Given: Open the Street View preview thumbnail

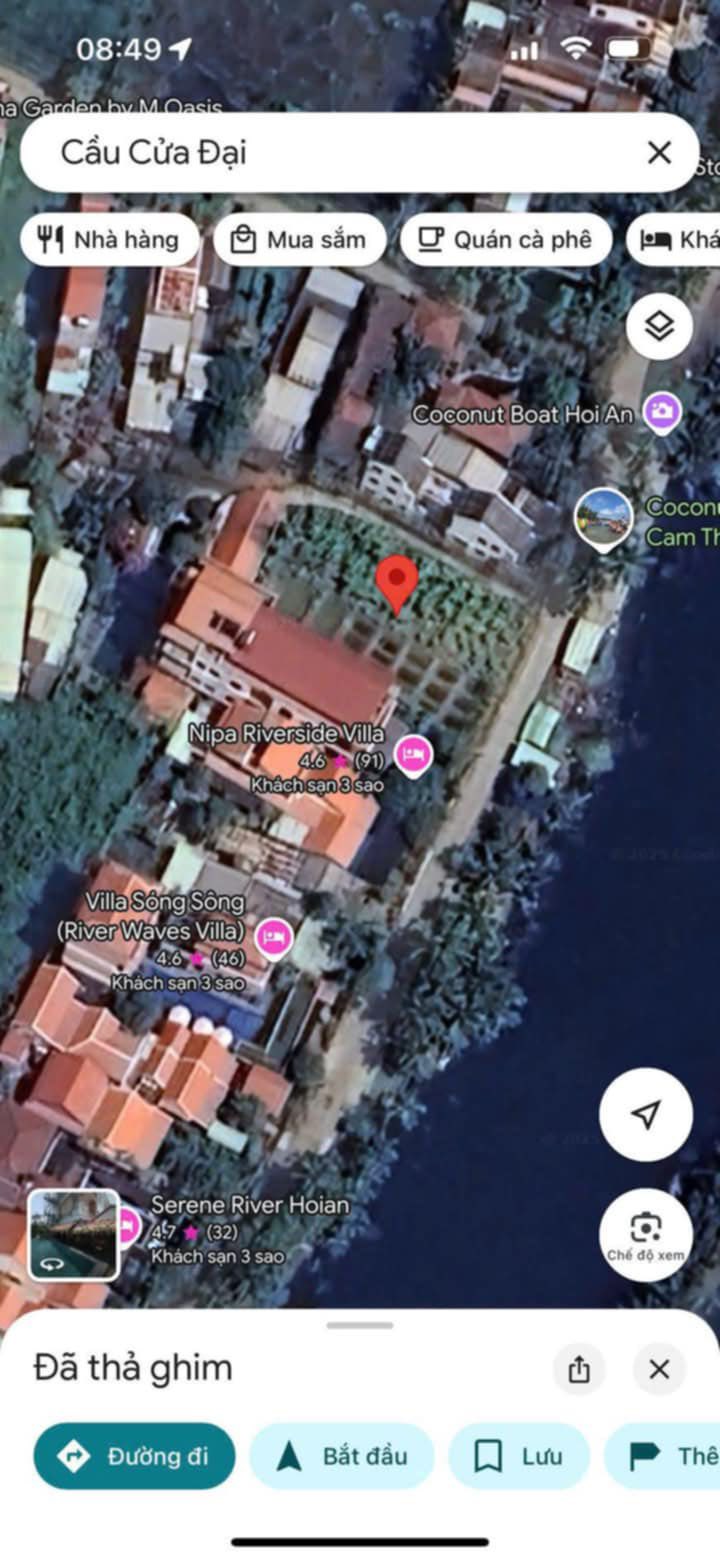Looking at the screenshot, I should click(x=73, y=1235).
